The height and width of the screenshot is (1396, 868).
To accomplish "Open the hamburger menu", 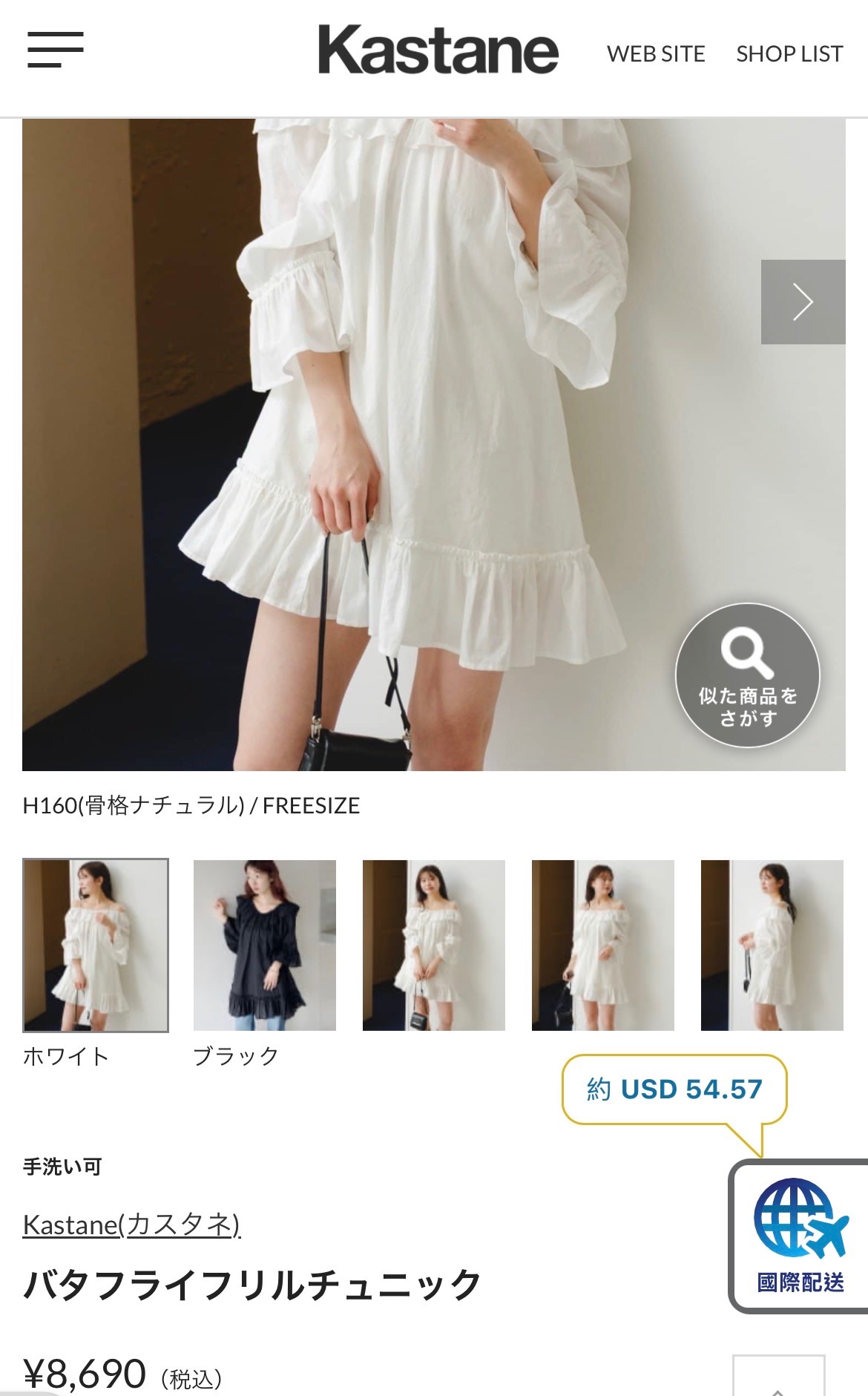I will tap(56, 50).
